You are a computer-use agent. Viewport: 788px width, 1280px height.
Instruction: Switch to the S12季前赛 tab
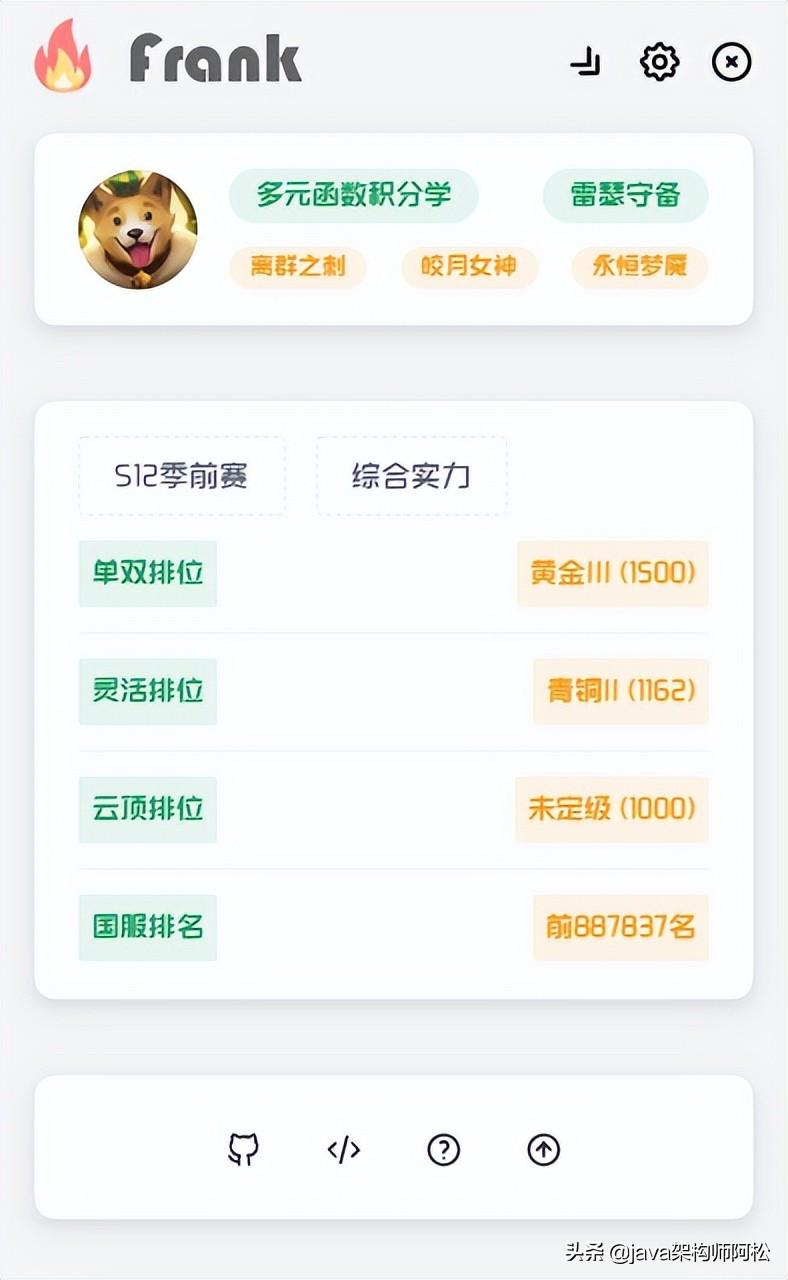181,476
